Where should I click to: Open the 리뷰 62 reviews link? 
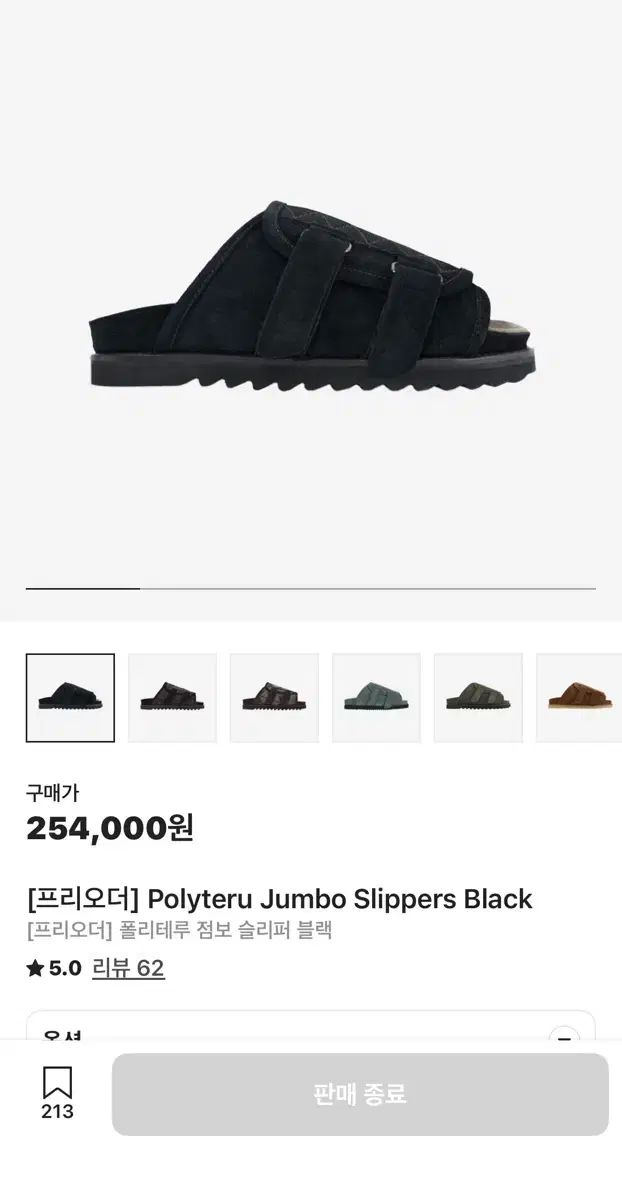click(128, 968)
